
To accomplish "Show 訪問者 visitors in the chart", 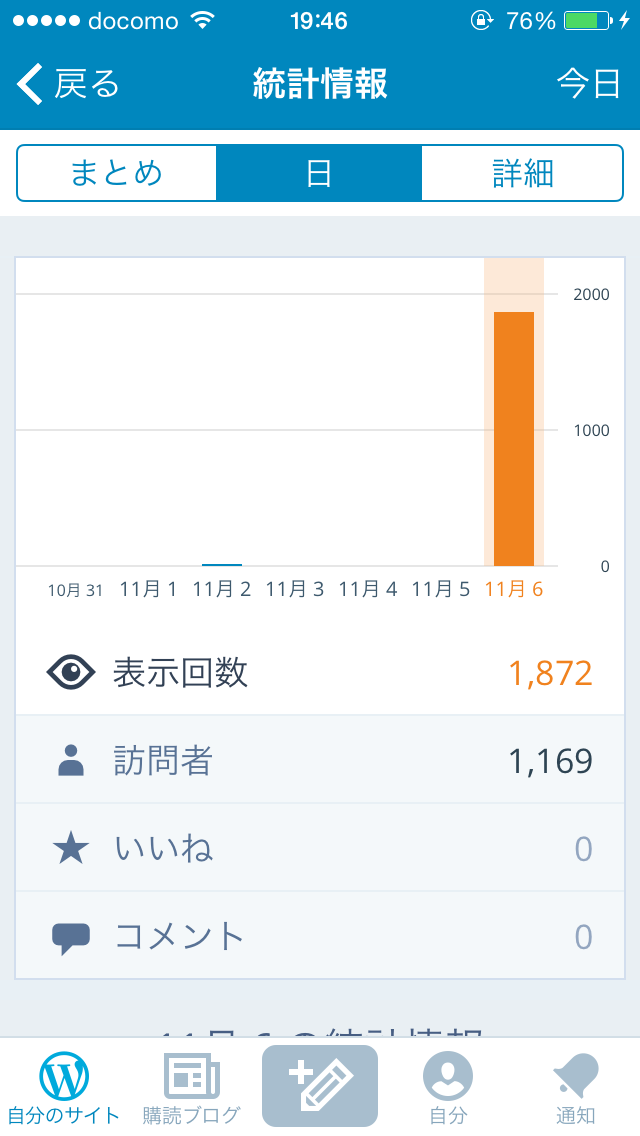I will pos(320,760).
